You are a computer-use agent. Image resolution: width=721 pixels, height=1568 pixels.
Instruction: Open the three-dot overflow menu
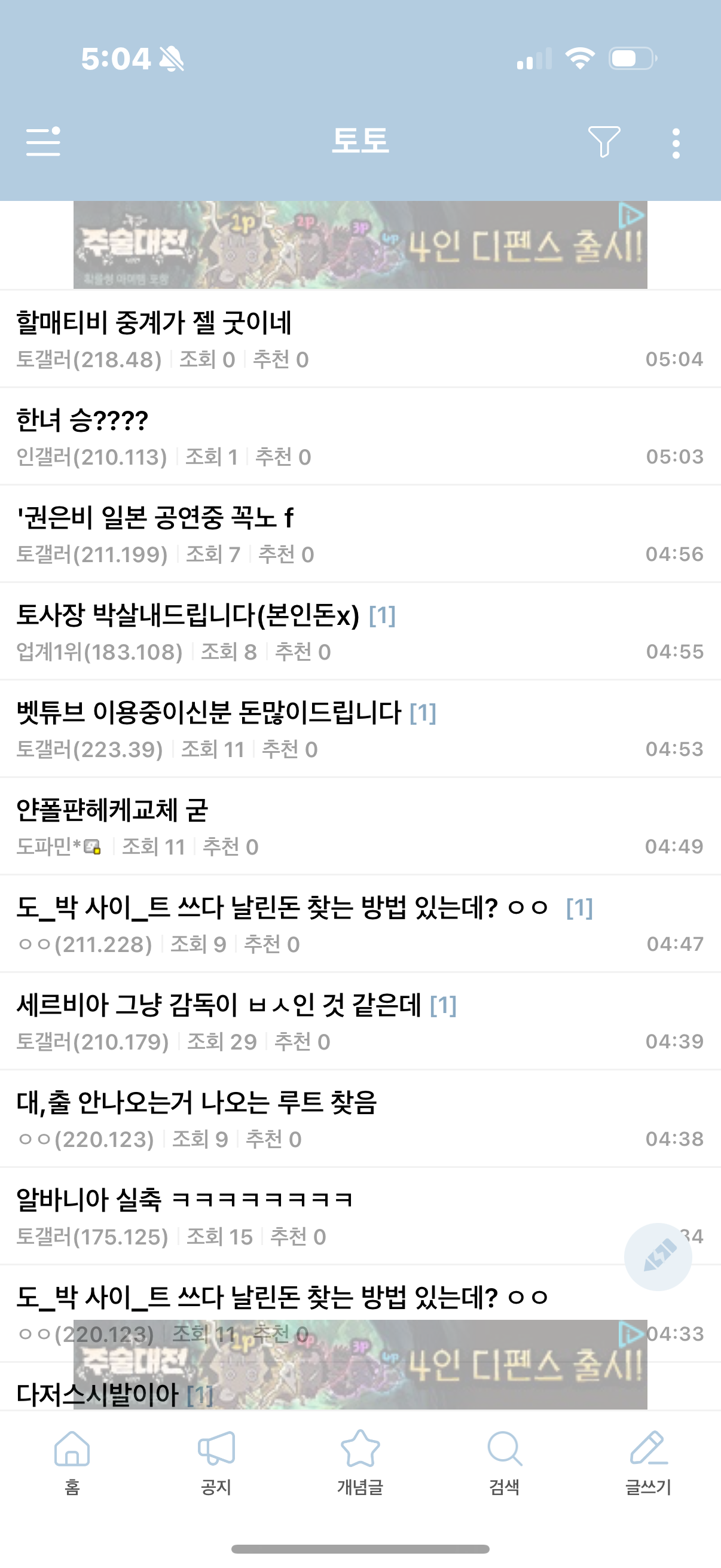[676, 144]
